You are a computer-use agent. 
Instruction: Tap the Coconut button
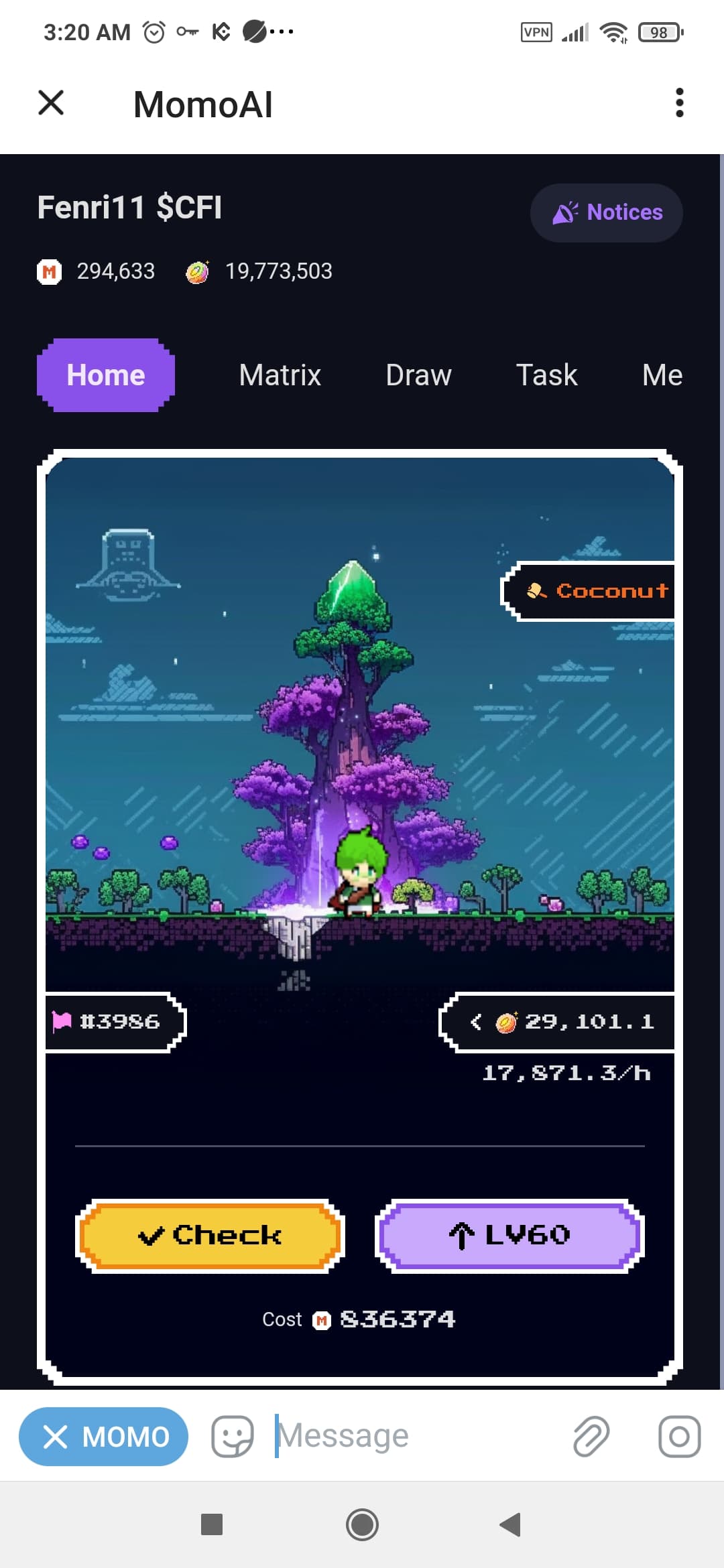588,591
